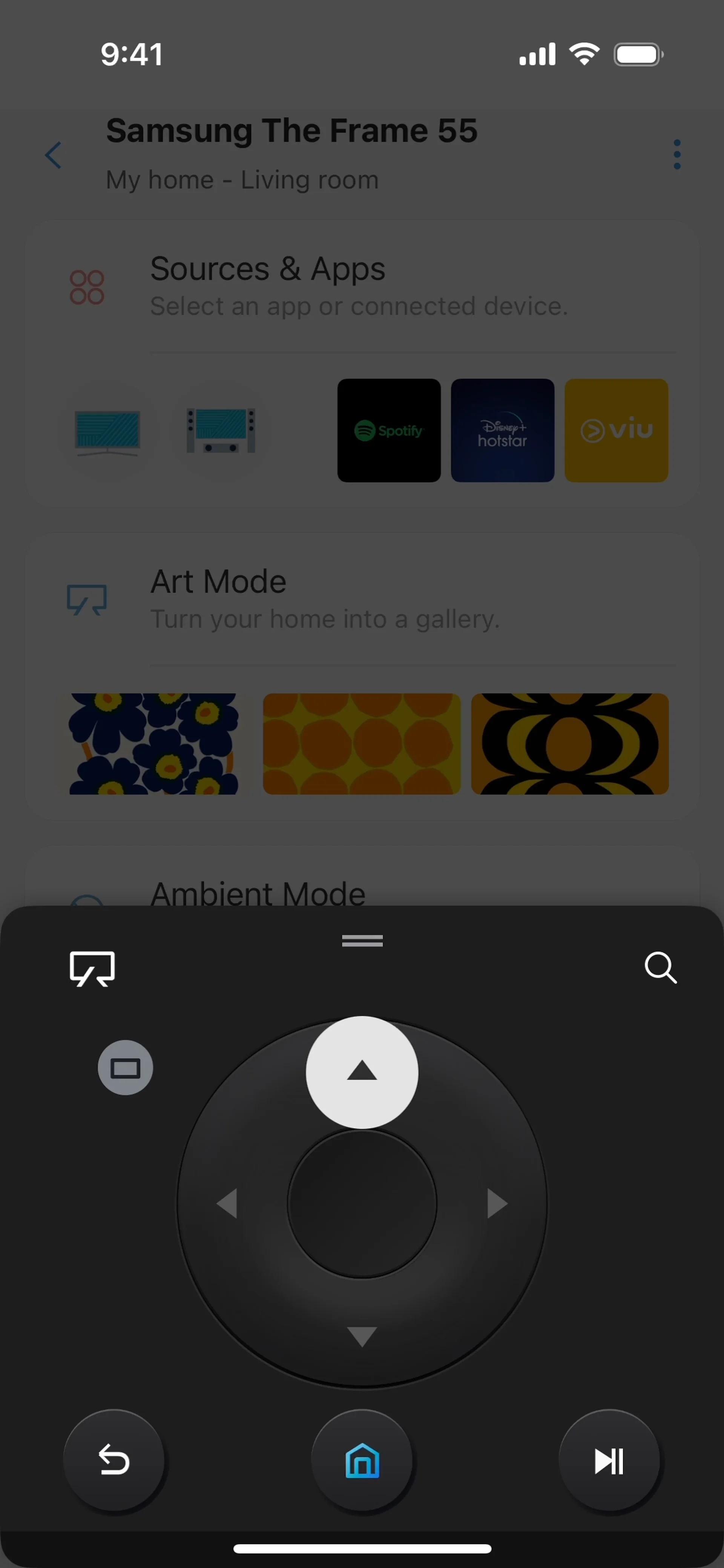
Task: Tap the return button on the remote
Action: (x=114, y=1460)
